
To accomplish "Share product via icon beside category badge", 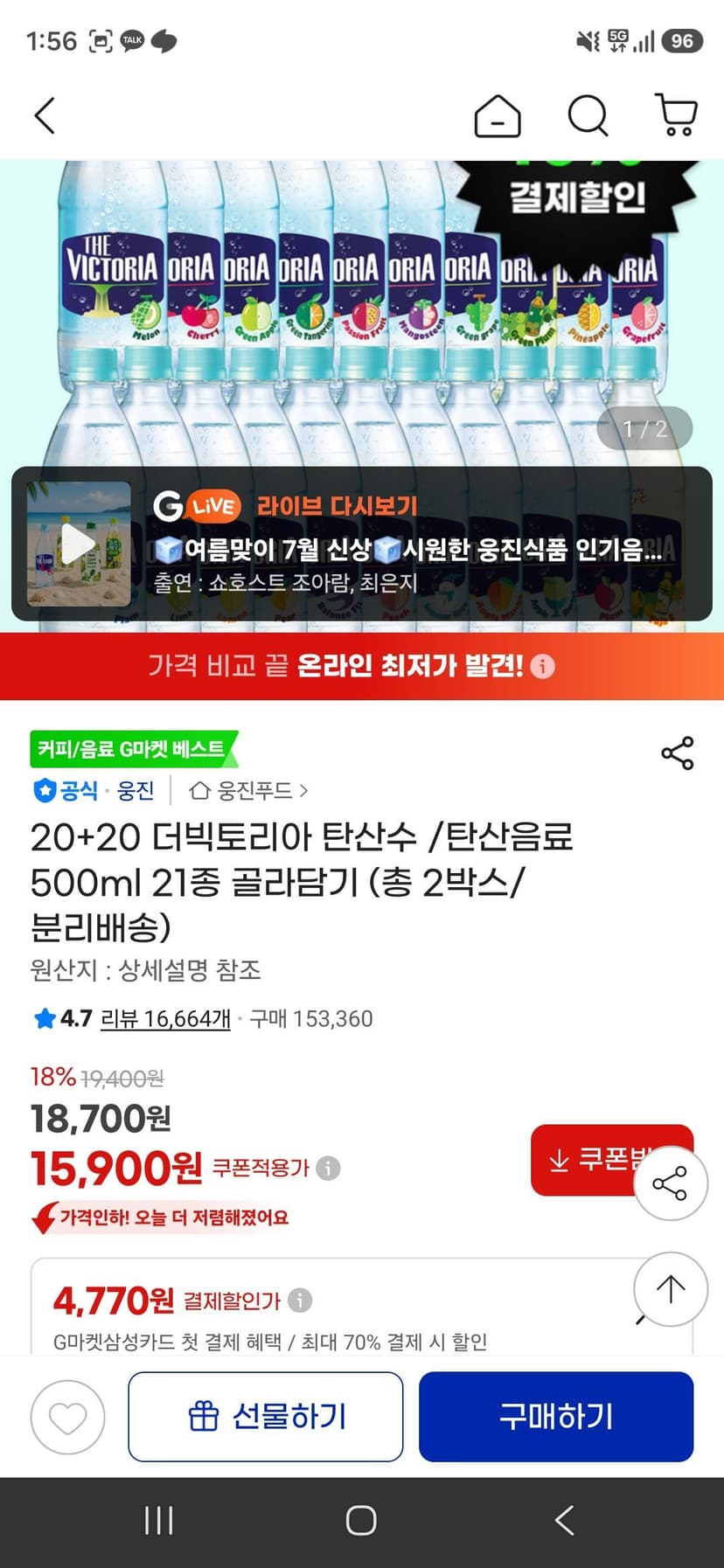I will (678, 753).
